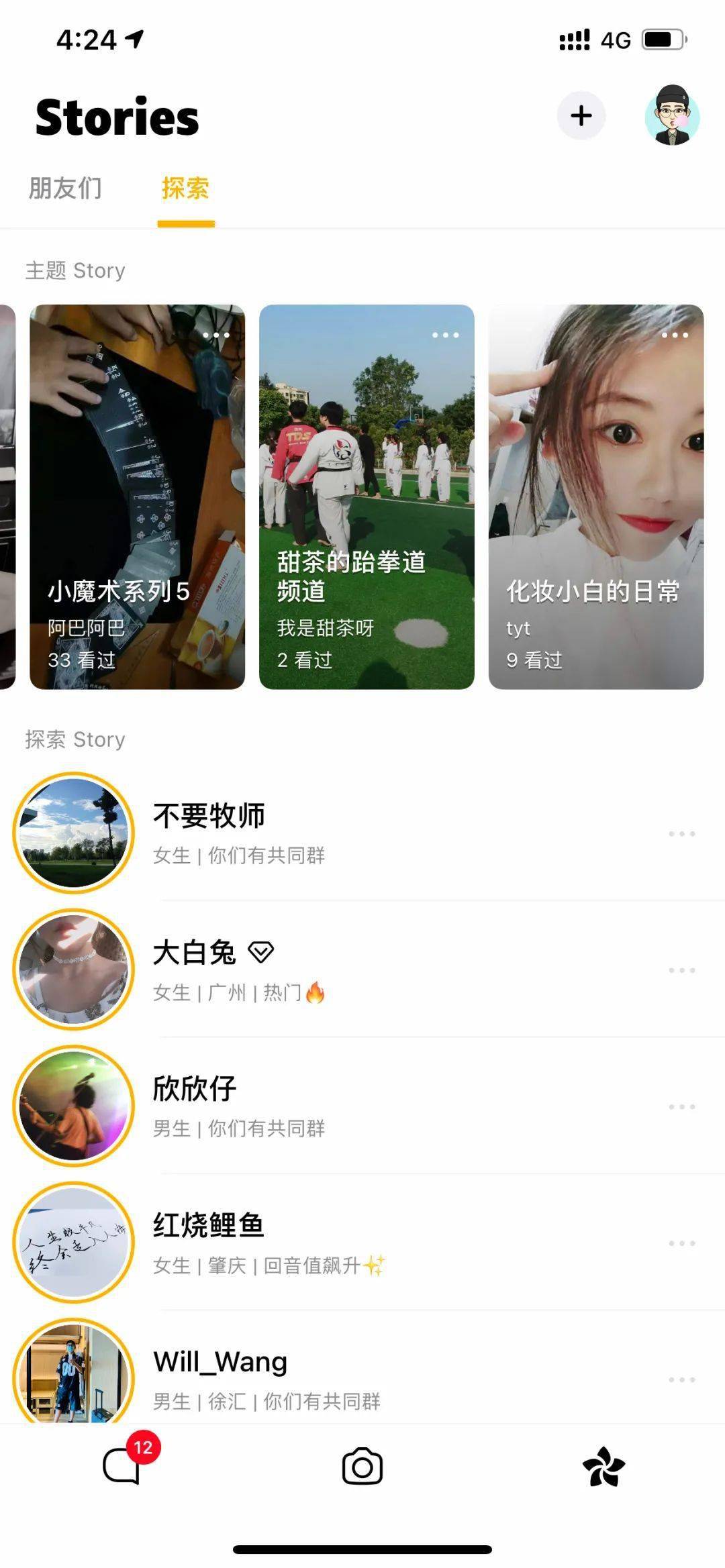Open my profile avatar
The width and height of the screenshot is (725, 1568).
672,116
